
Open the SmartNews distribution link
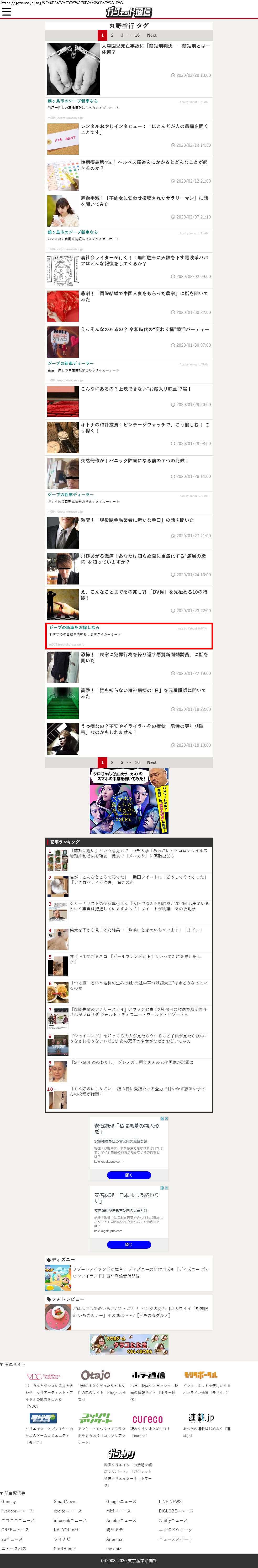click(65, 1502)
